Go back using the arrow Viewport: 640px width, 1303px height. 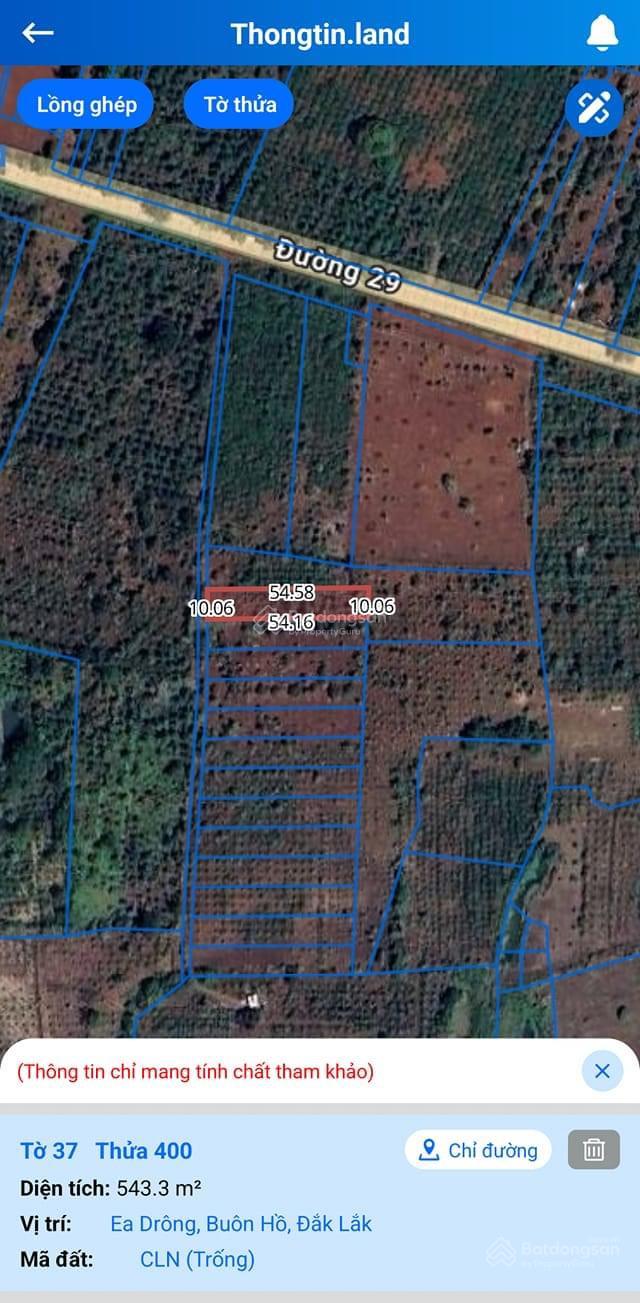point(38,33)
